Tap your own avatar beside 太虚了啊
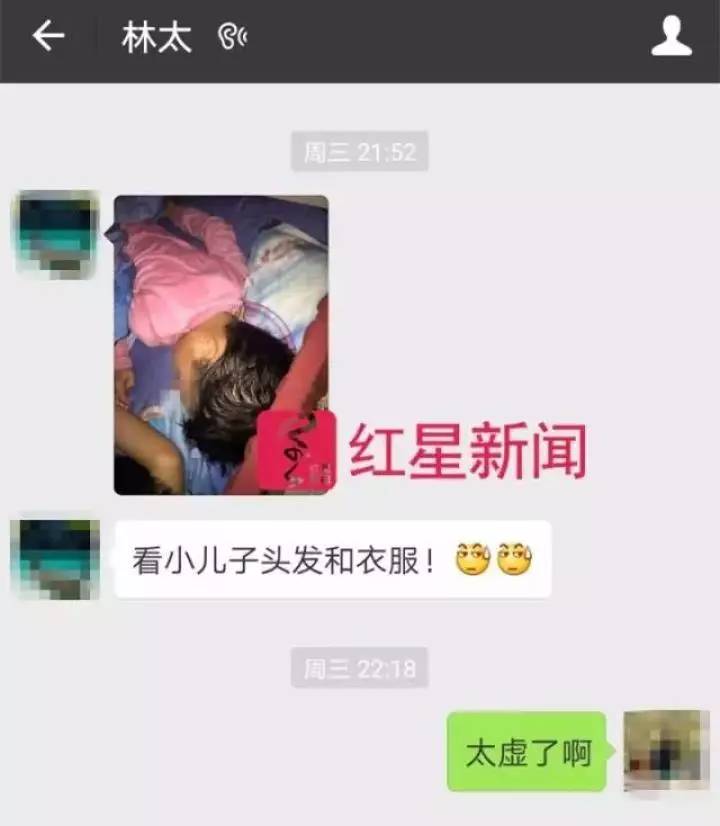This screenshot has height=826, width=720. 666,751
